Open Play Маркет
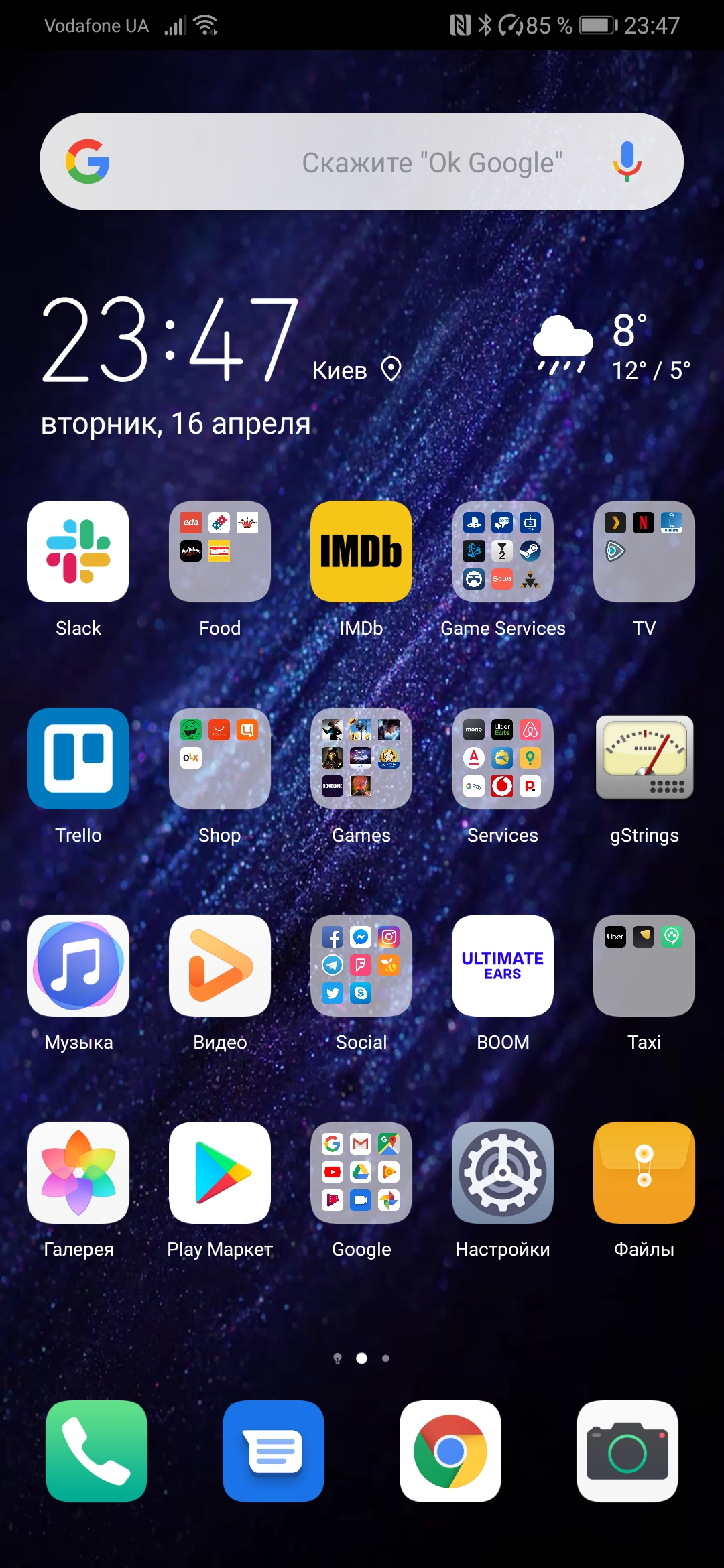This screenshot has width=724, height=1568. [x=220, y=1173]
